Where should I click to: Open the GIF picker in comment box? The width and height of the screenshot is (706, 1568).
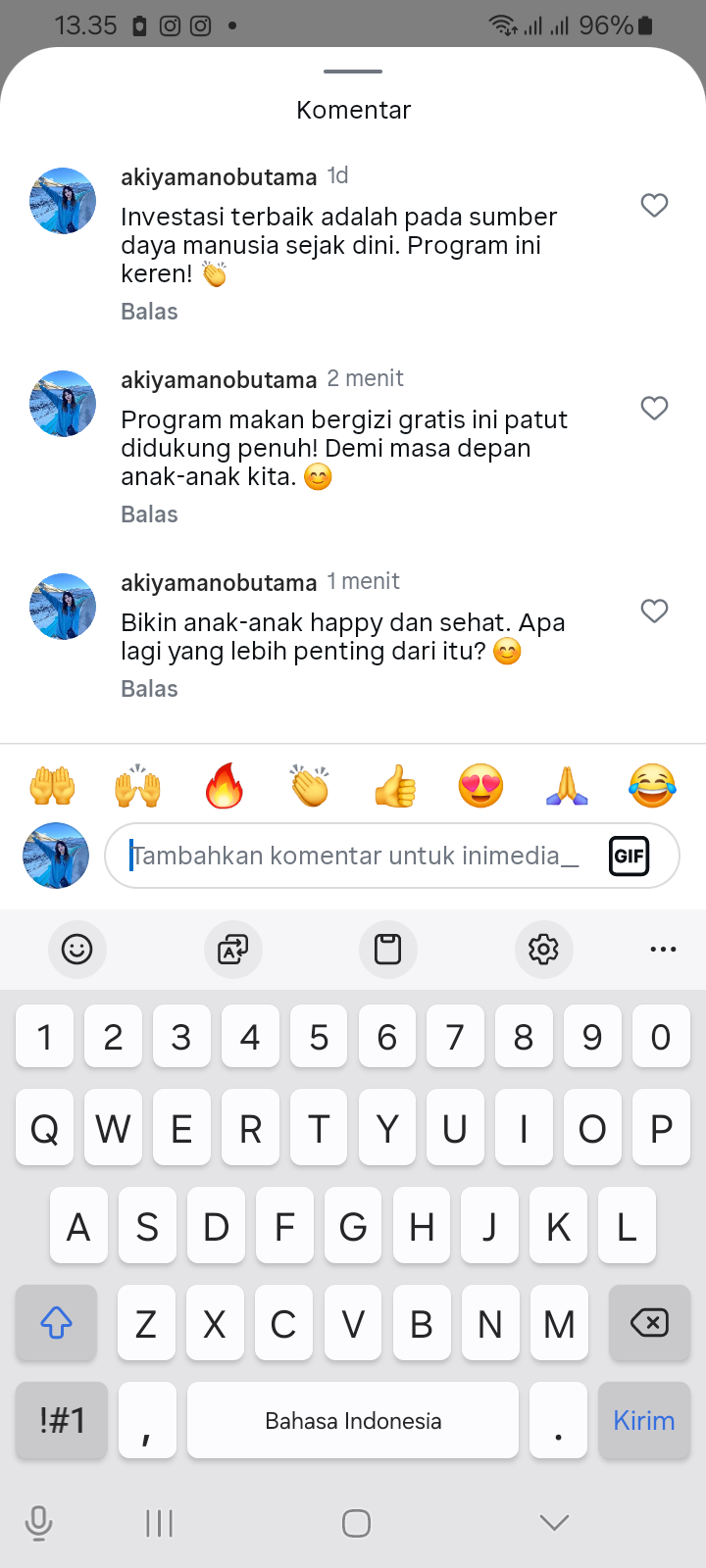coord(629,856)
